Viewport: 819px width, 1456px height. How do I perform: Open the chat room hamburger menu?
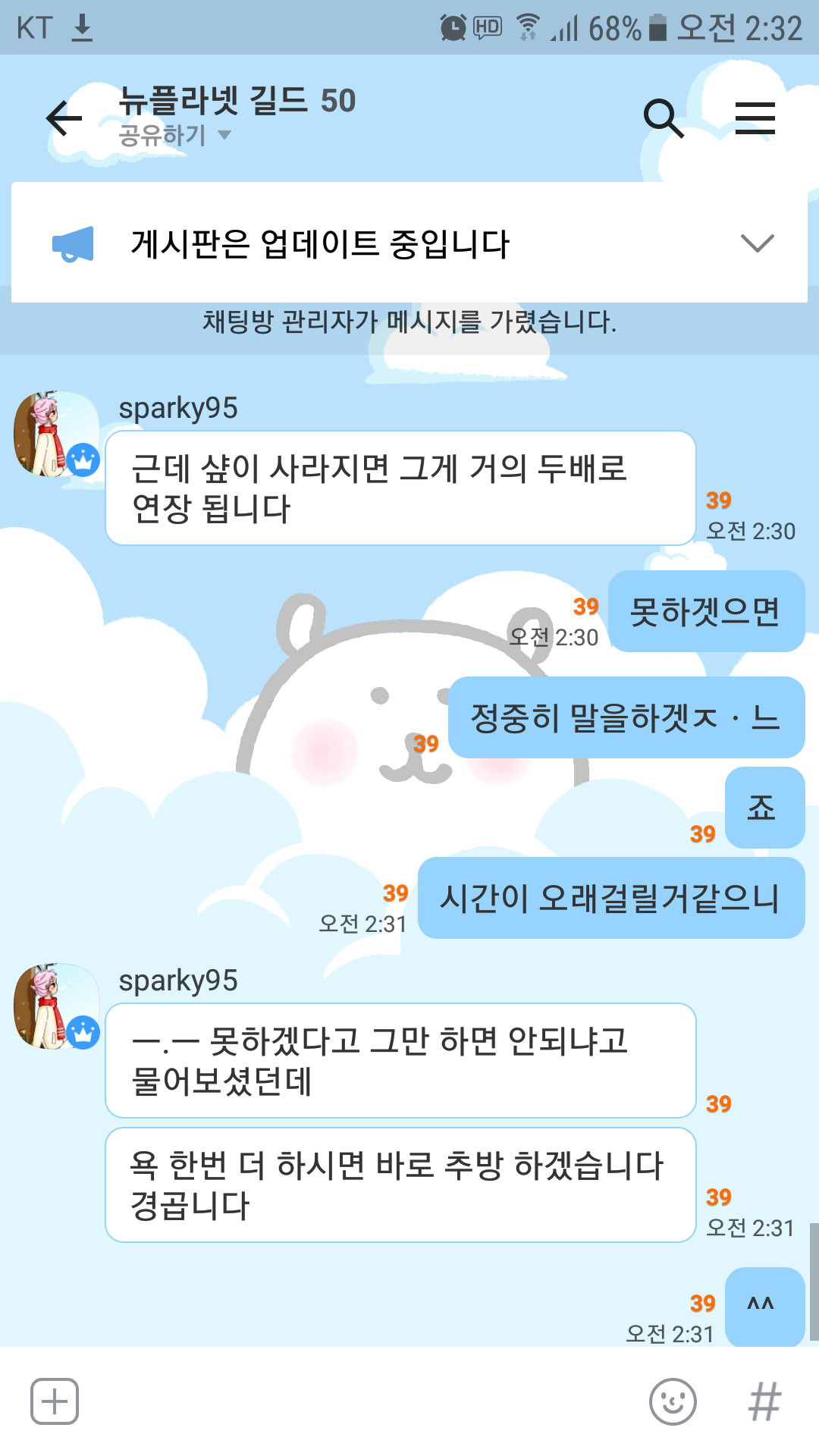coord(755,118)
